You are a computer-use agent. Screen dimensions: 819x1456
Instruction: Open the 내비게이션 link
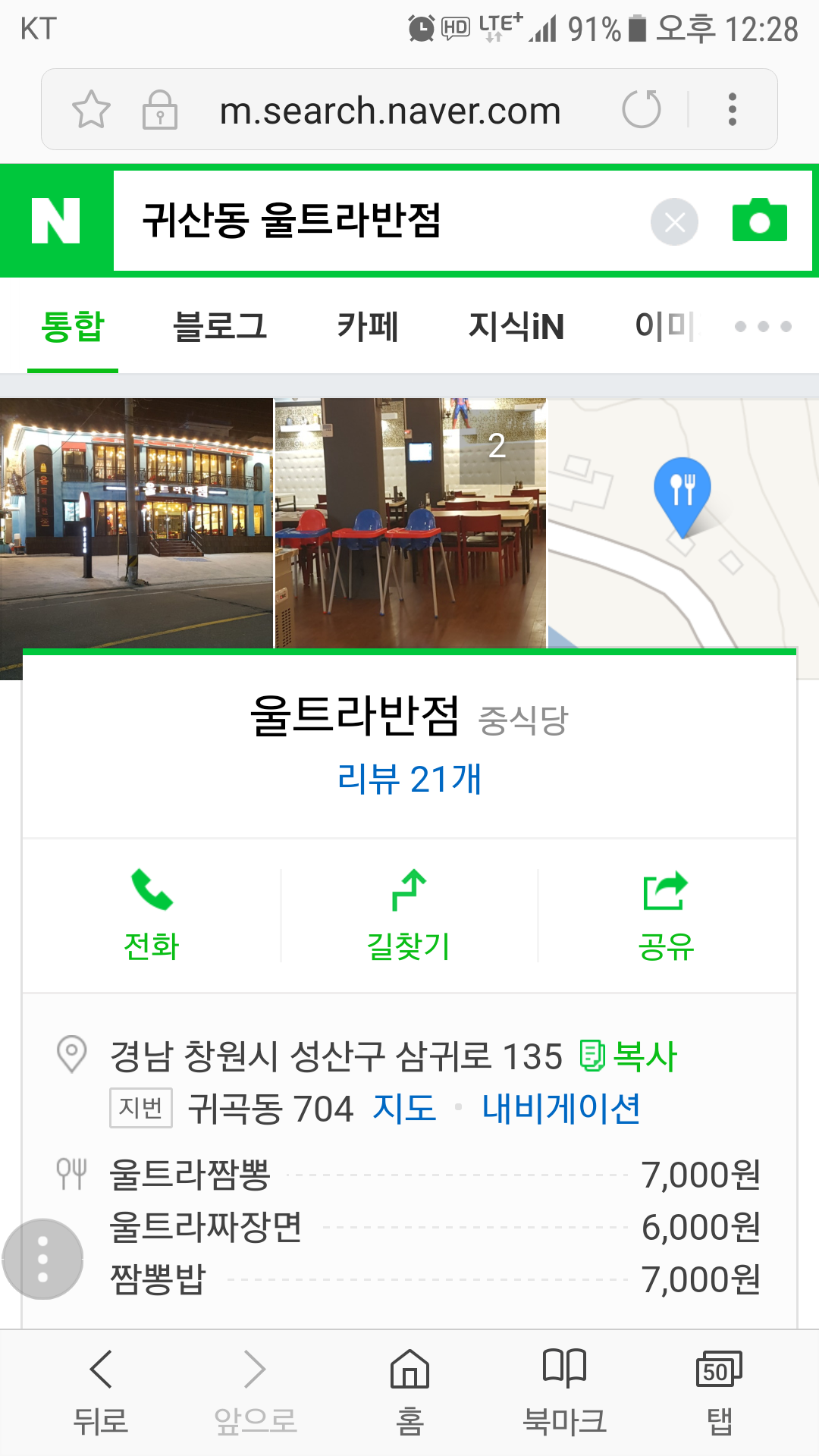point(561,1109)
